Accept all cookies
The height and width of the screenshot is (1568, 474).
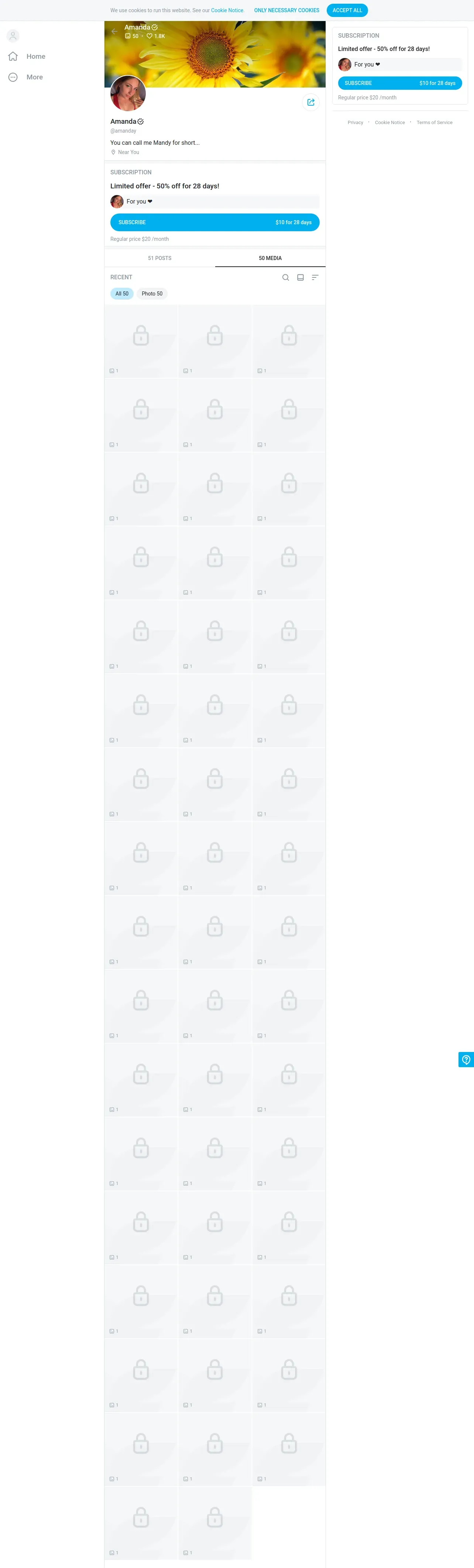coord(347,10)
